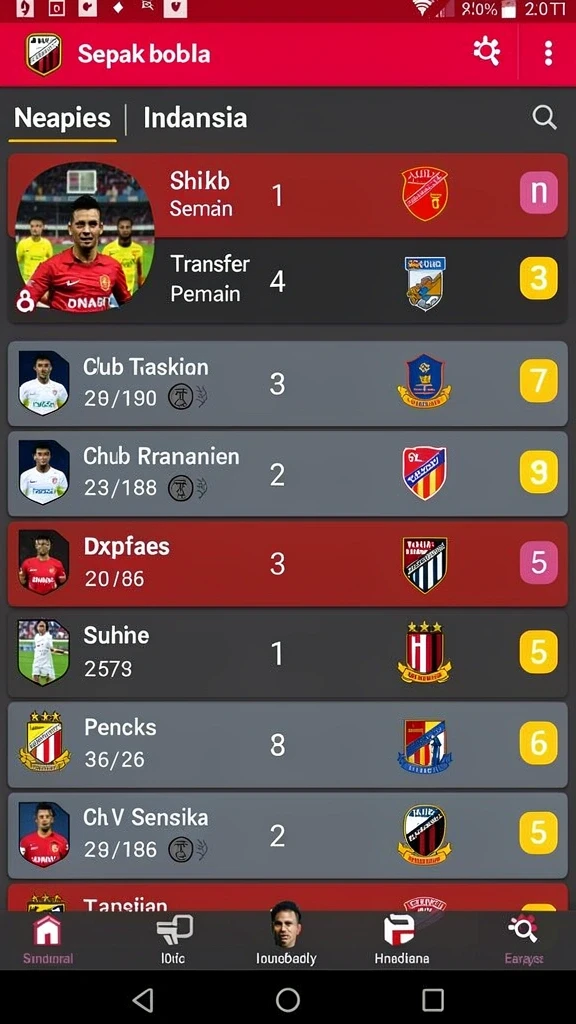
Task: Open the three-dot overflow menu
Action: point(549,53)
